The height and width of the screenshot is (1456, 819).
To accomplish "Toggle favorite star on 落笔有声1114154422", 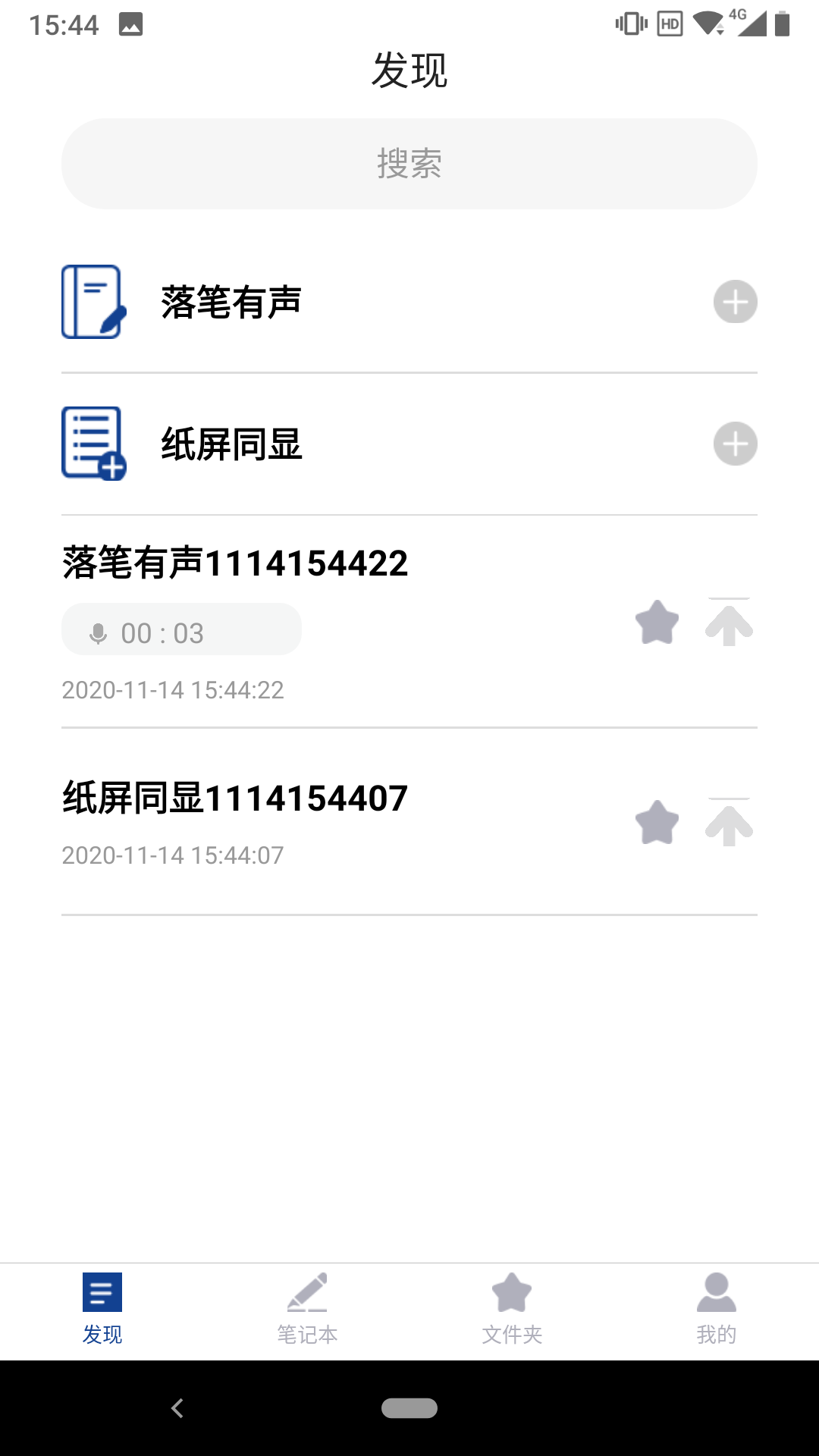I will (x=657, y=623).
